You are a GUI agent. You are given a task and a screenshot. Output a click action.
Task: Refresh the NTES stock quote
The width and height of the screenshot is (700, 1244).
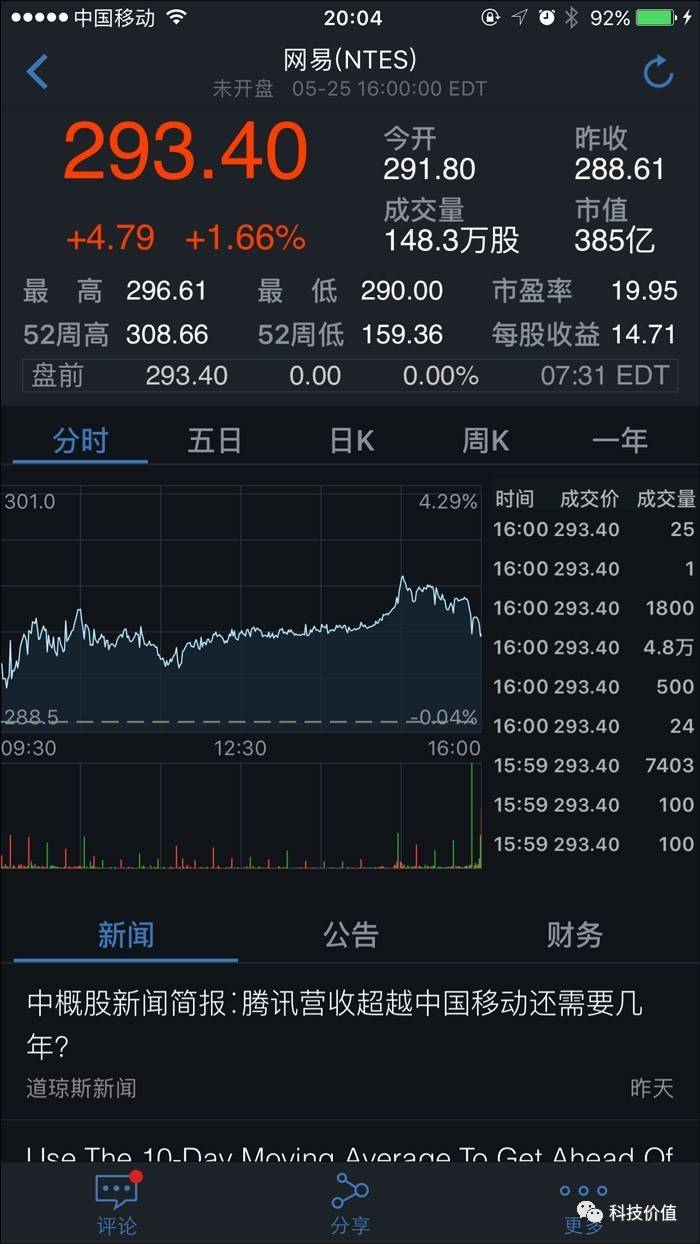tap(657, 72)
